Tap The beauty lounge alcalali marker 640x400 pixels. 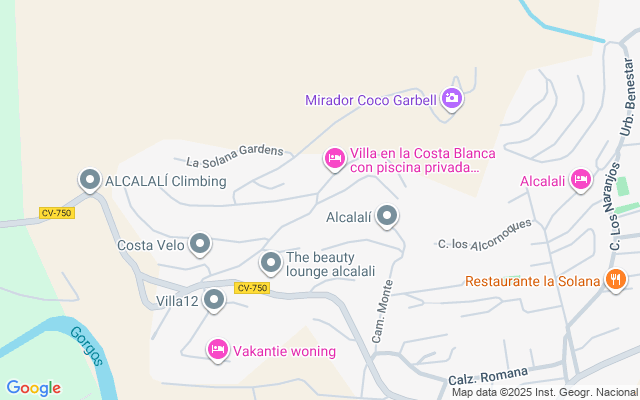point(270,263)
